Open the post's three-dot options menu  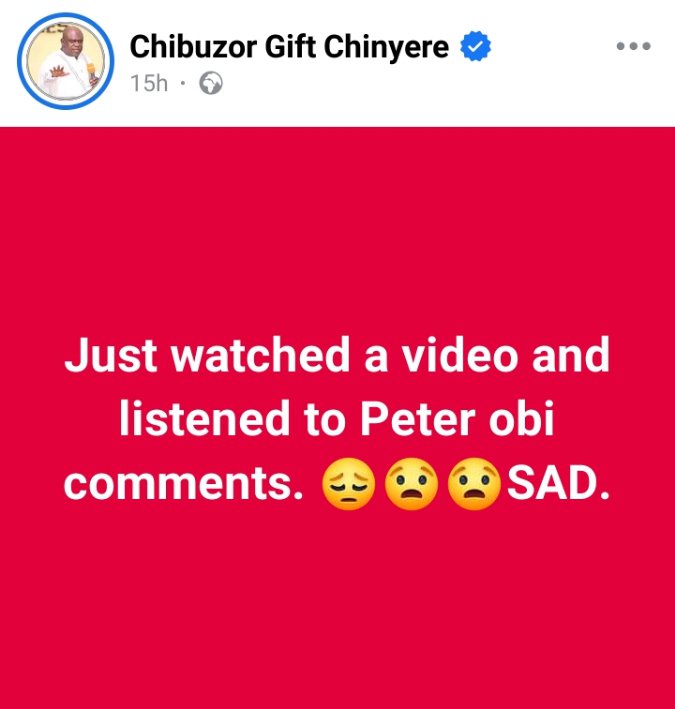pos(633,47)
